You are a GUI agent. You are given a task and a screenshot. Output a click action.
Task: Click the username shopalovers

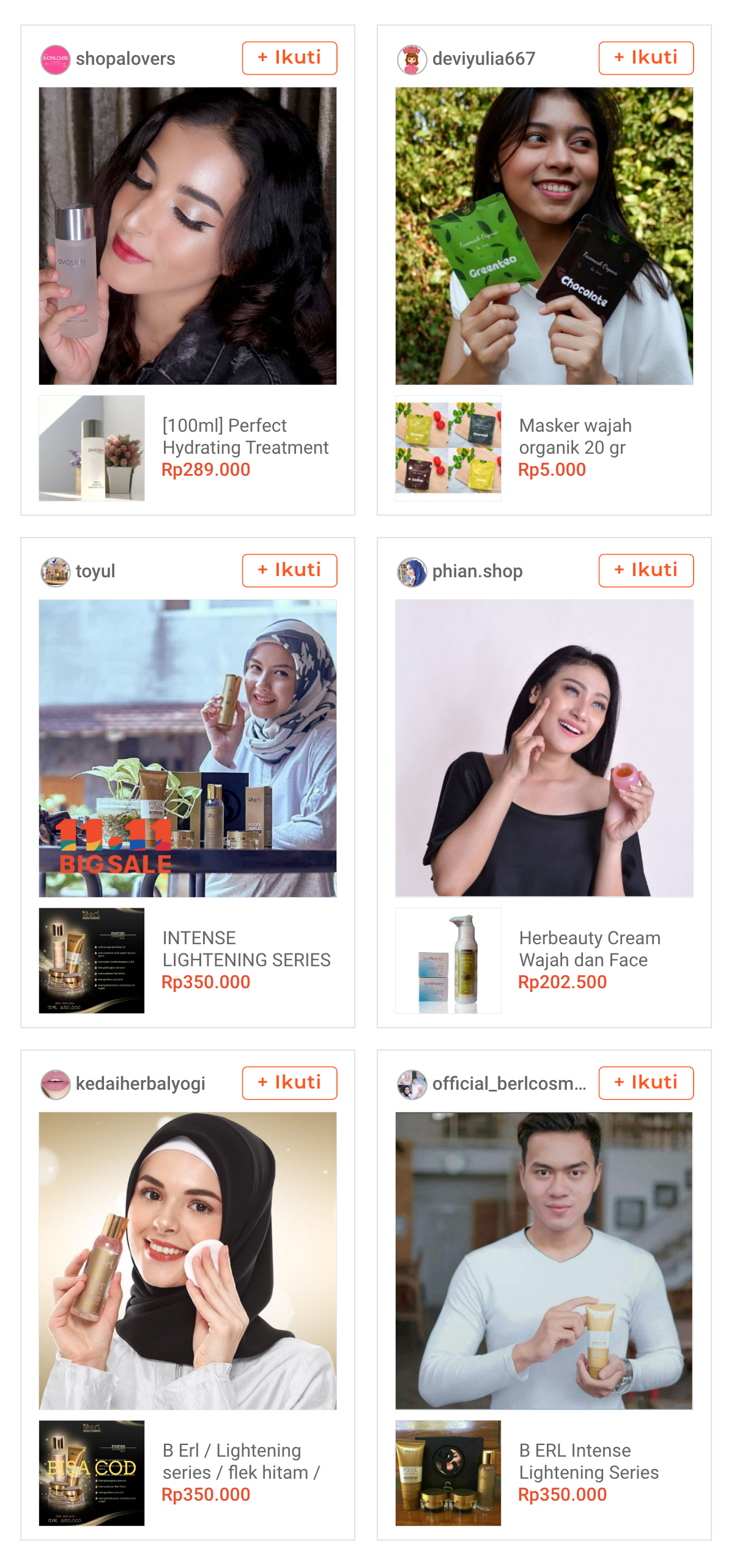[x=125, y=58]
